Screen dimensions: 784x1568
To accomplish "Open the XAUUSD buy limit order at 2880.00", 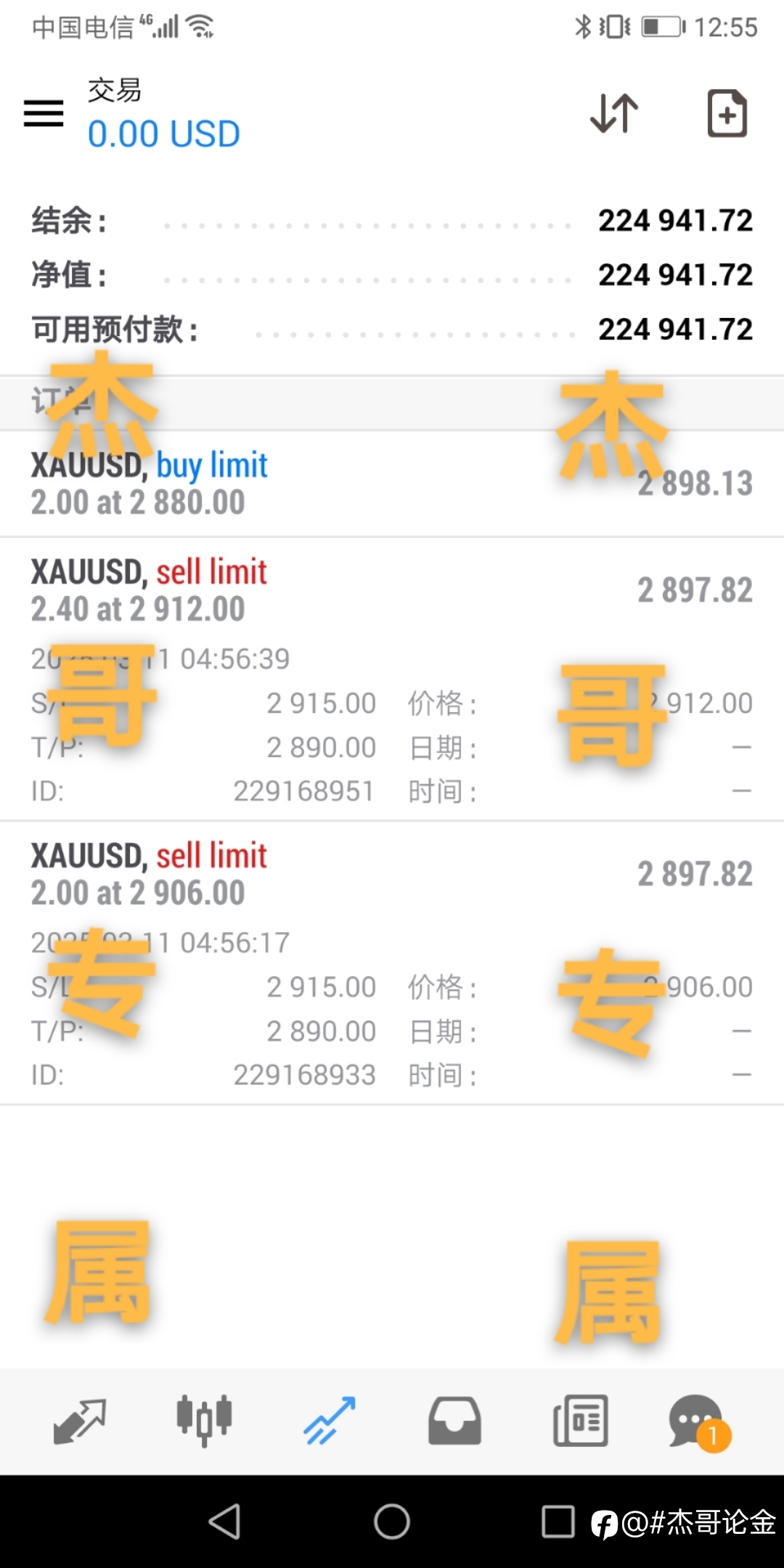I will pyautogui.click(x=392, y=484).
